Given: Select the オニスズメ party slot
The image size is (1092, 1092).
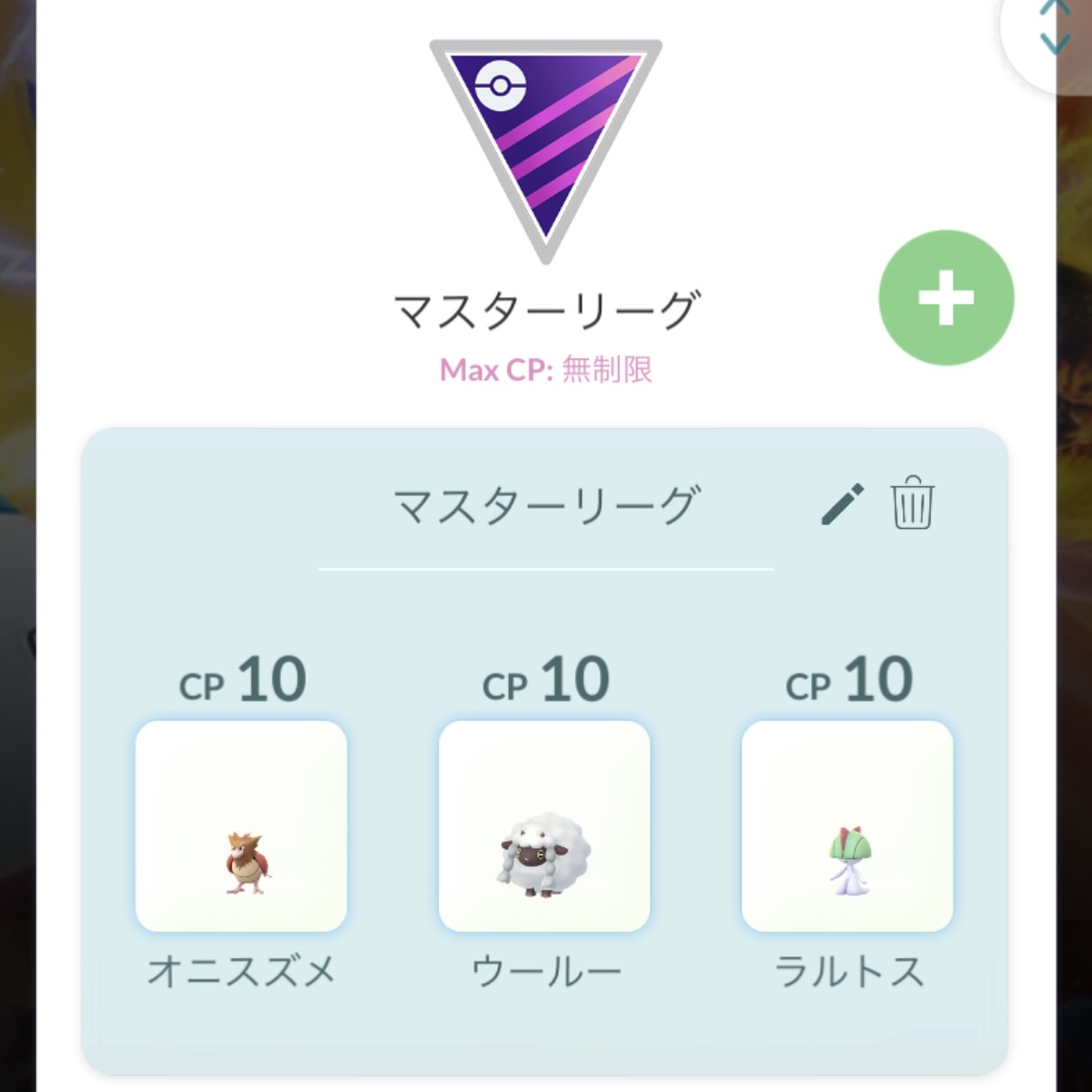Looking at the screenshot, I should pyautogui.click(x=241, y=826).
